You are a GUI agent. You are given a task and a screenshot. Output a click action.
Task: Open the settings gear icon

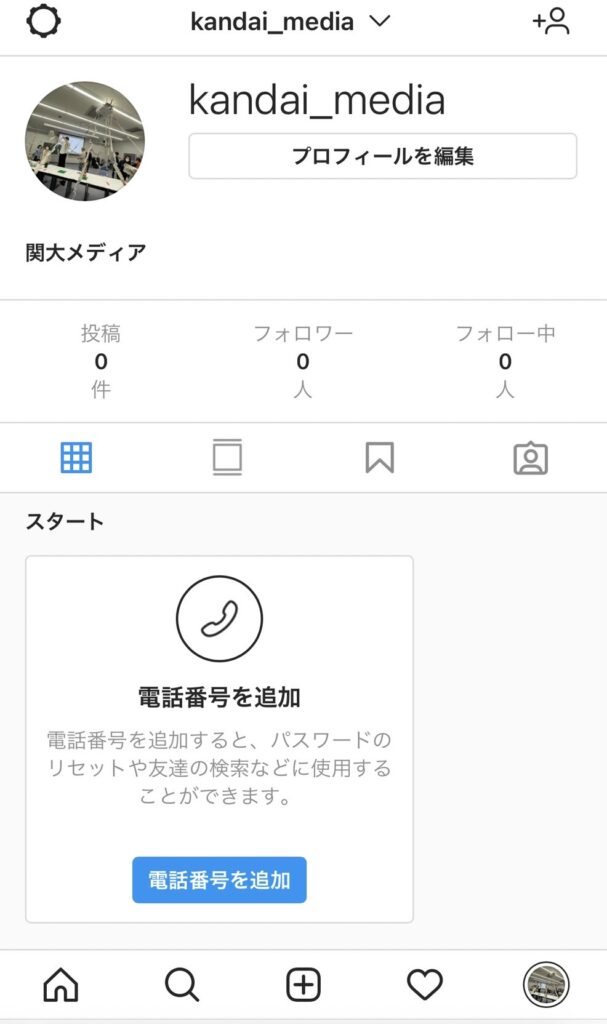click(x=44, y=22)
